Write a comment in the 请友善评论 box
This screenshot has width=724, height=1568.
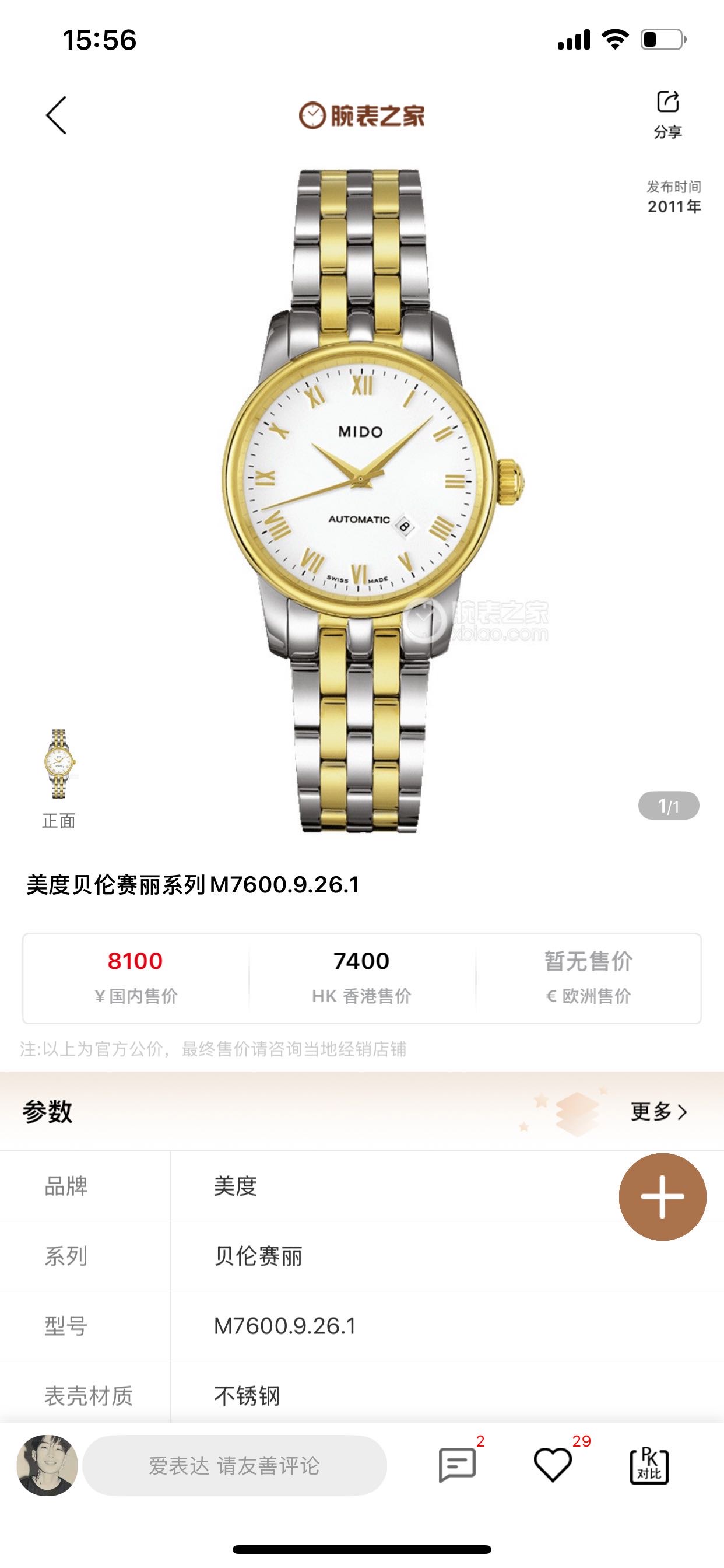pyautogui.click(x=234, y=1465)
